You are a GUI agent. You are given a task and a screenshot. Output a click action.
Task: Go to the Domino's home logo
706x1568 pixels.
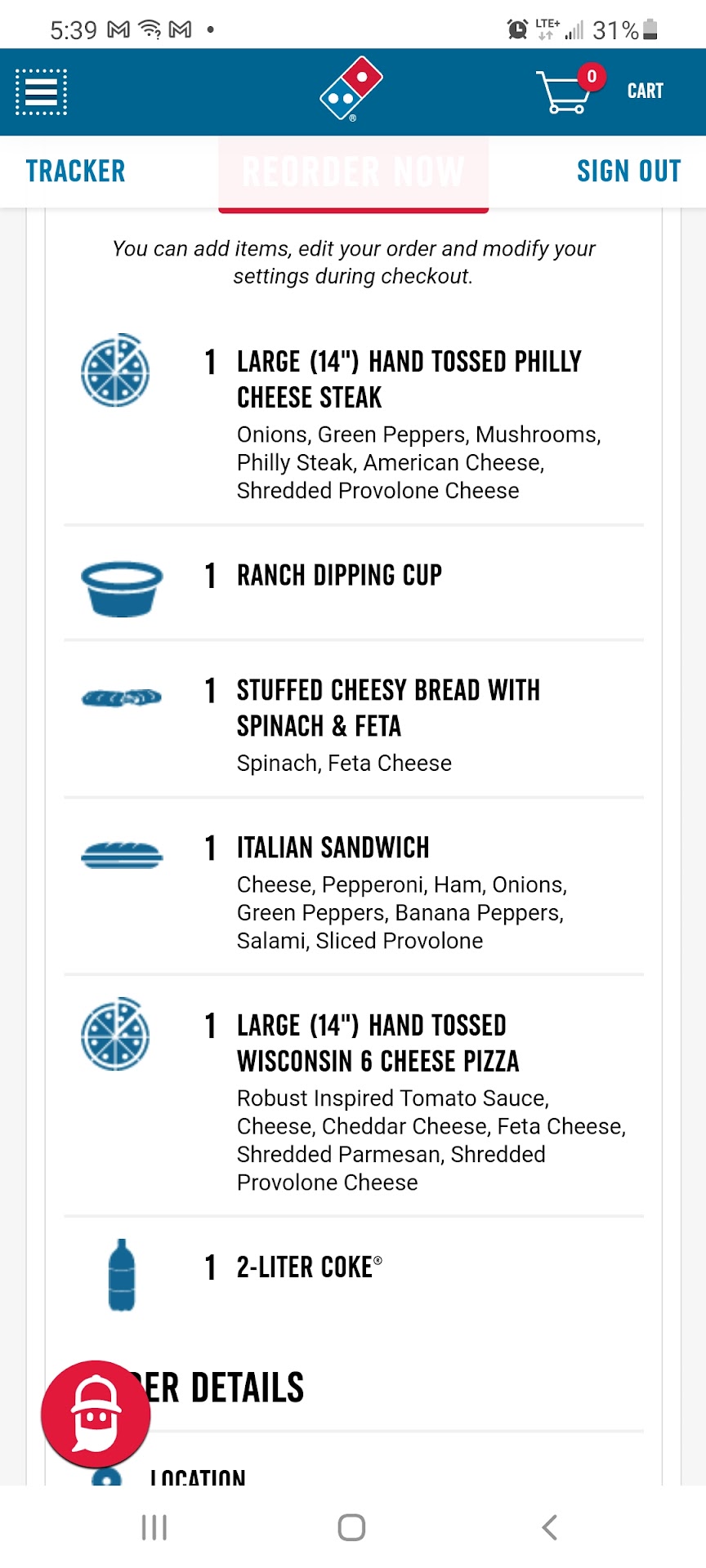point(351,88)
